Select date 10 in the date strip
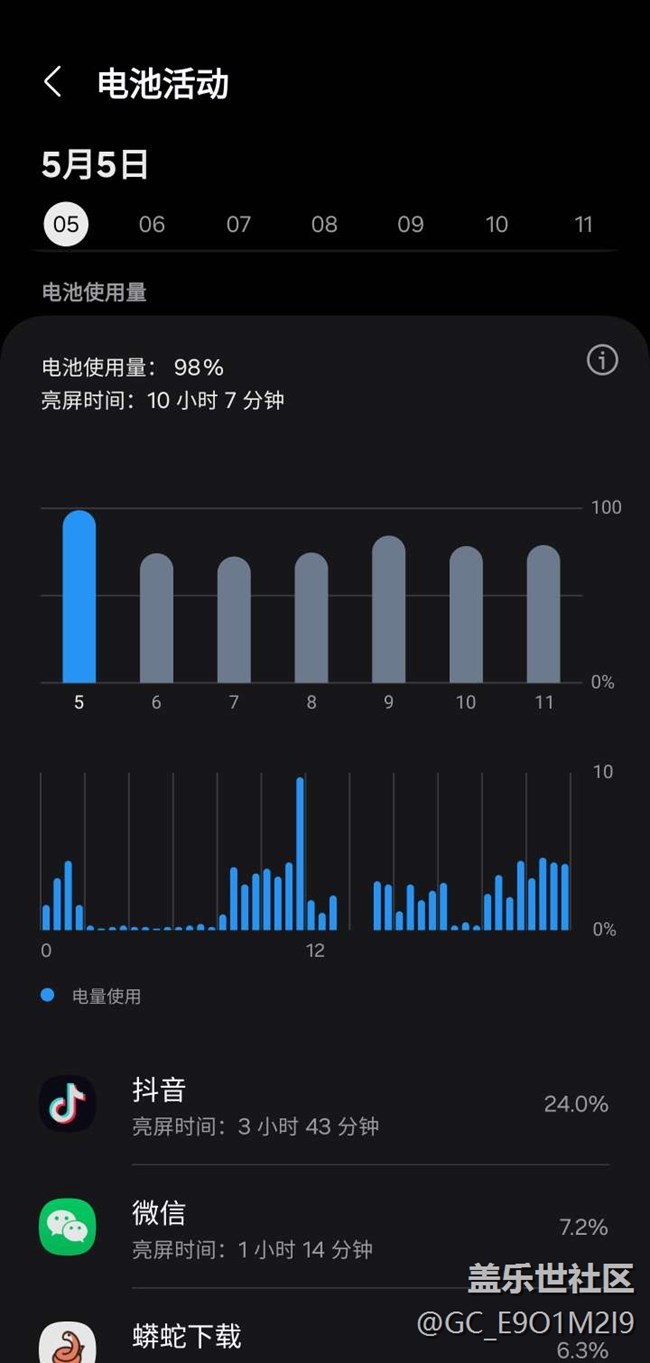Viewport: 650px width, 1363px height. [x=497, y=225]
